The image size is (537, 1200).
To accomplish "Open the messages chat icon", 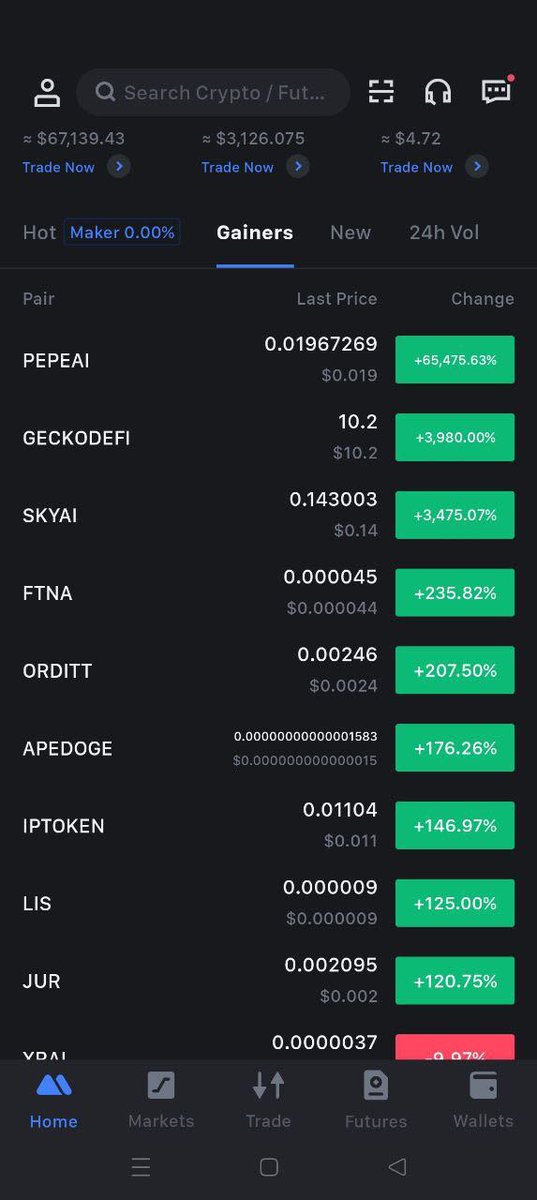I will tap(496, 91).
